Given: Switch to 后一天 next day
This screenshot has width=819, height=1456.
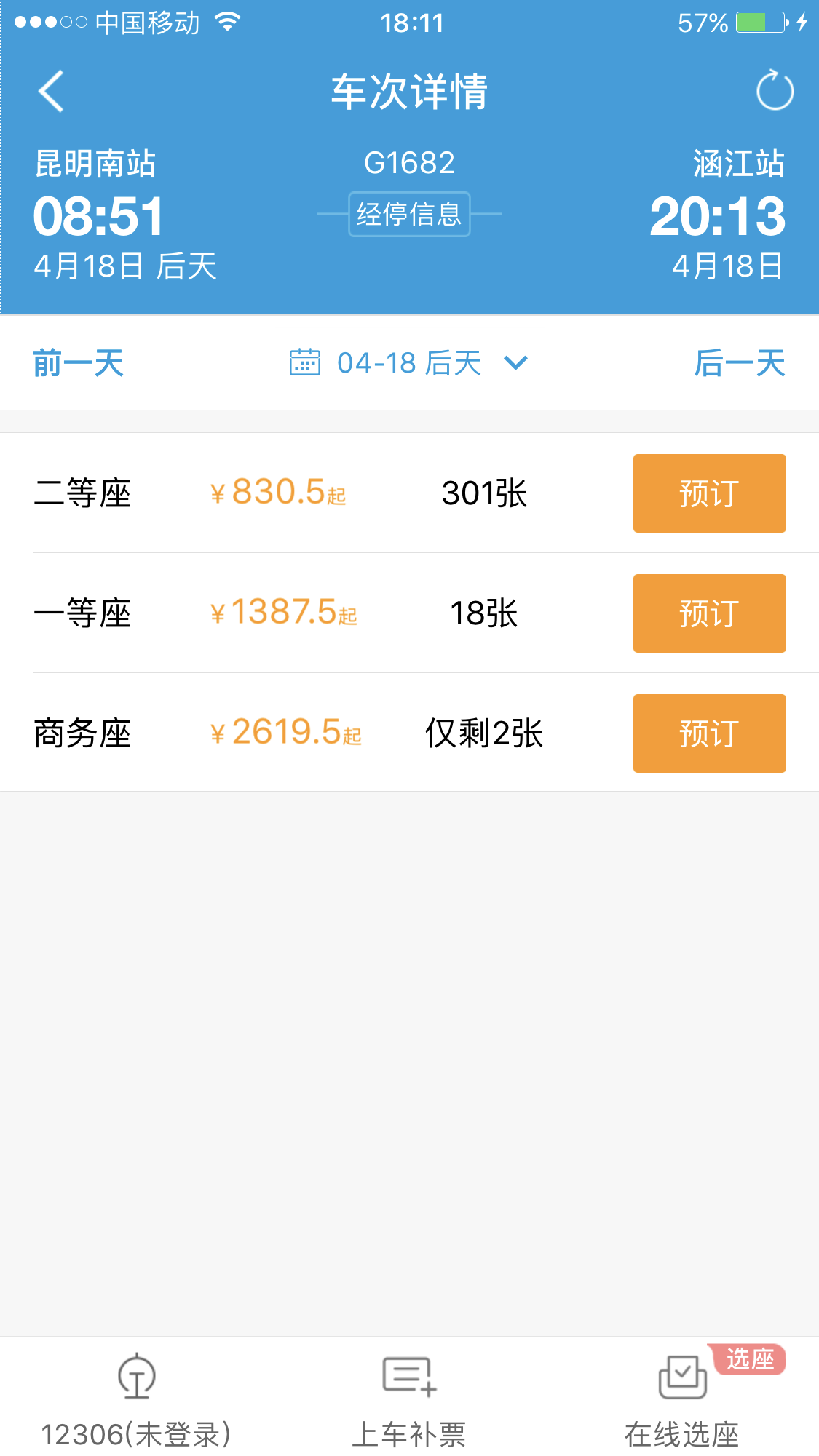Looking at the screenshot, I should click(740, 363).
